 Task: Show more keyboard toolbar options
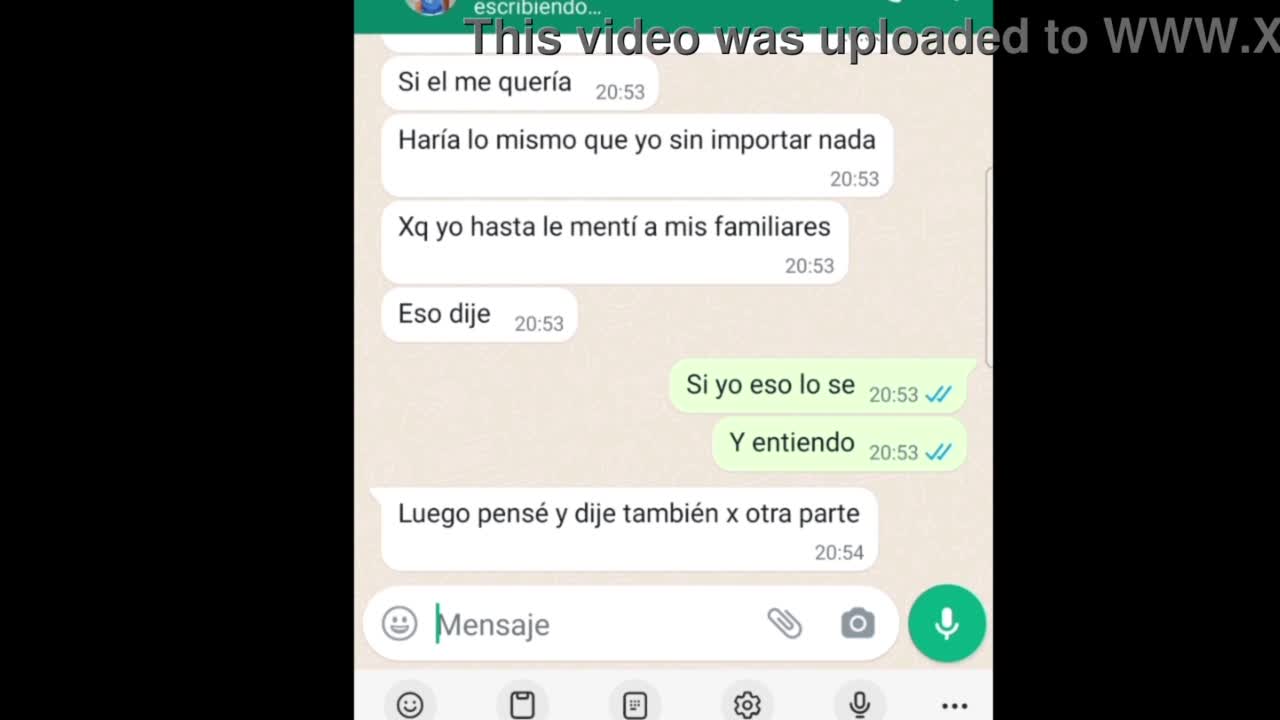[954, 706]
